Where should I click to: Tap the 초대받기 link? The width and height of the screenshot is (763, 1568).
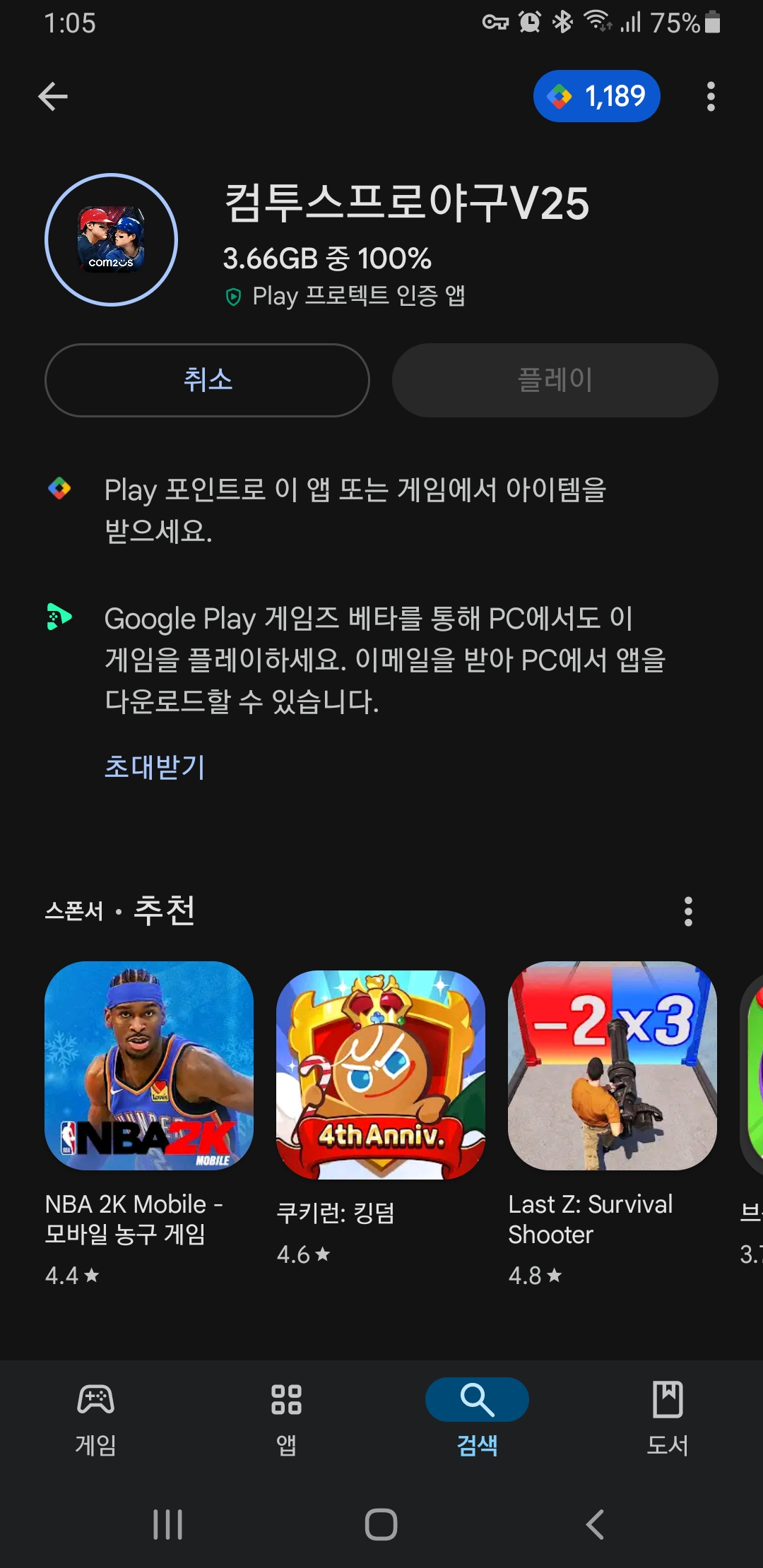[x=155, y=767]
